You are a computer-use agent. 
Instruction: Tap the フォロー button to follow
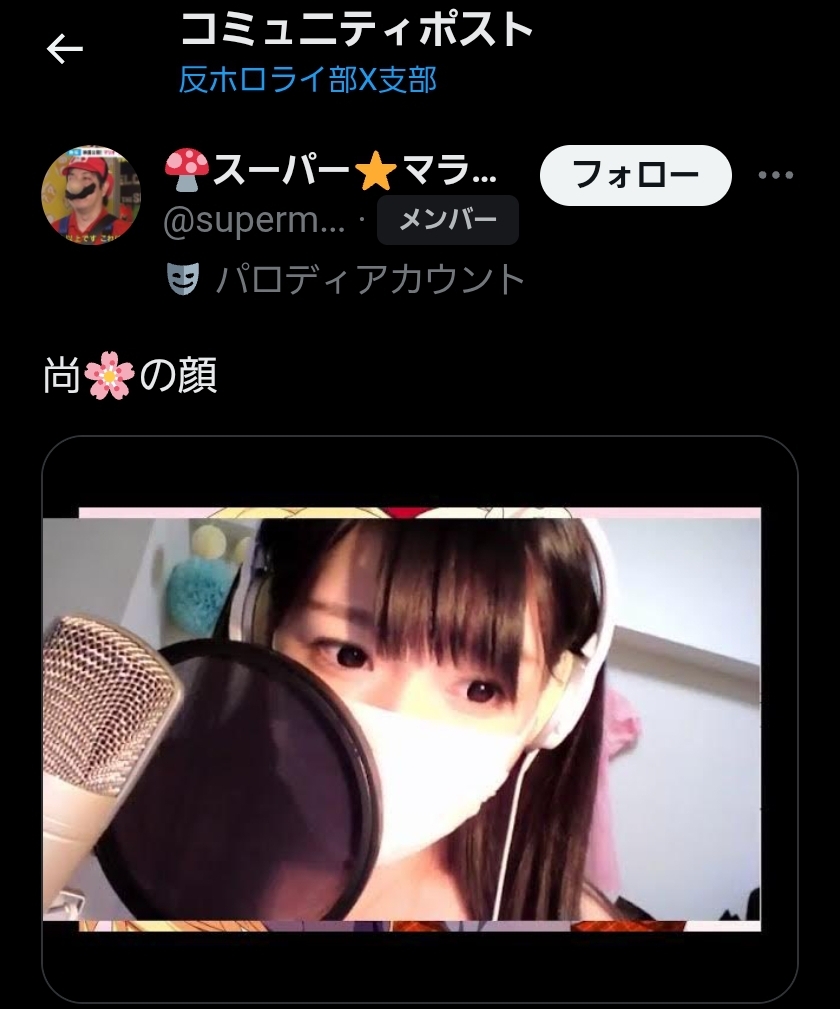point(636,175)
